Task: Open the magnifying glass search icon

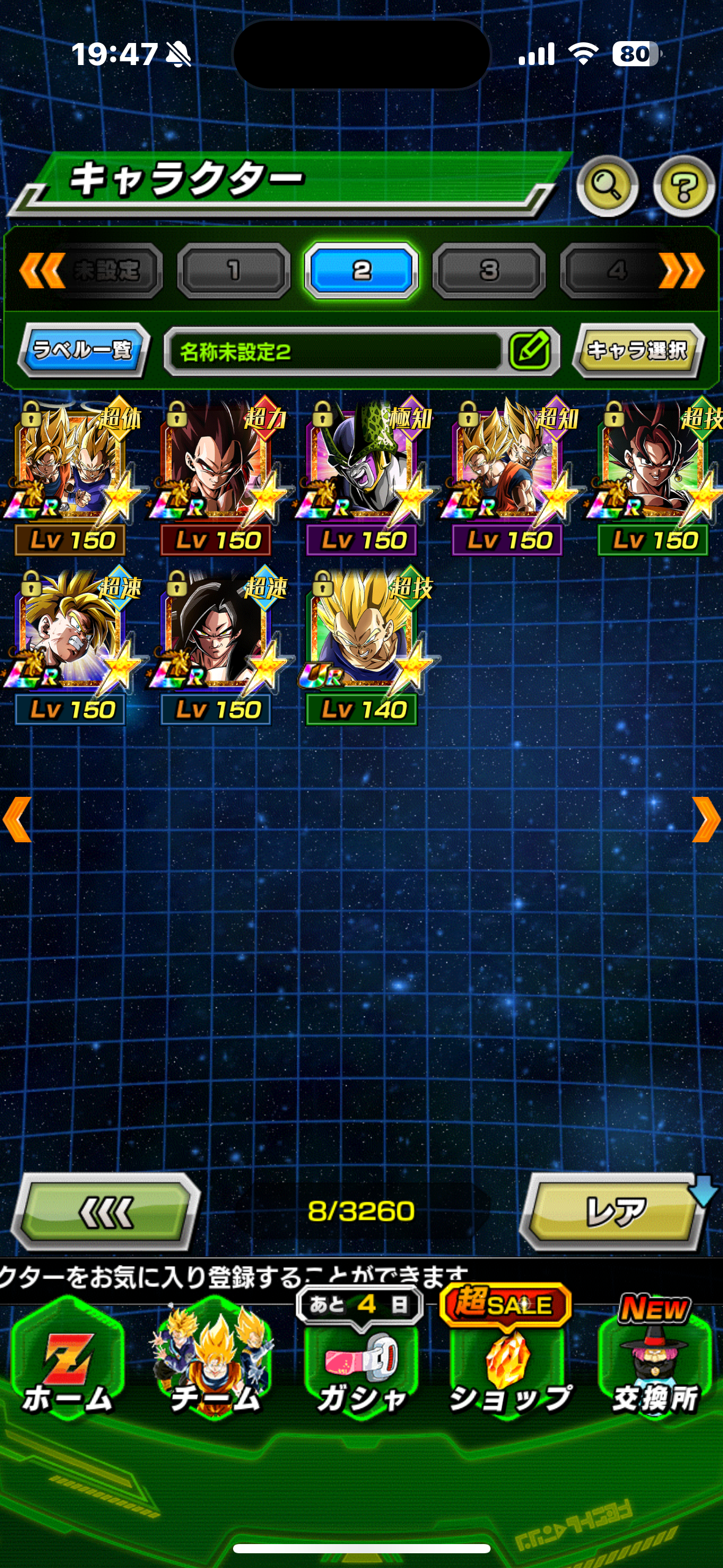Action: (x=607, y=186)
